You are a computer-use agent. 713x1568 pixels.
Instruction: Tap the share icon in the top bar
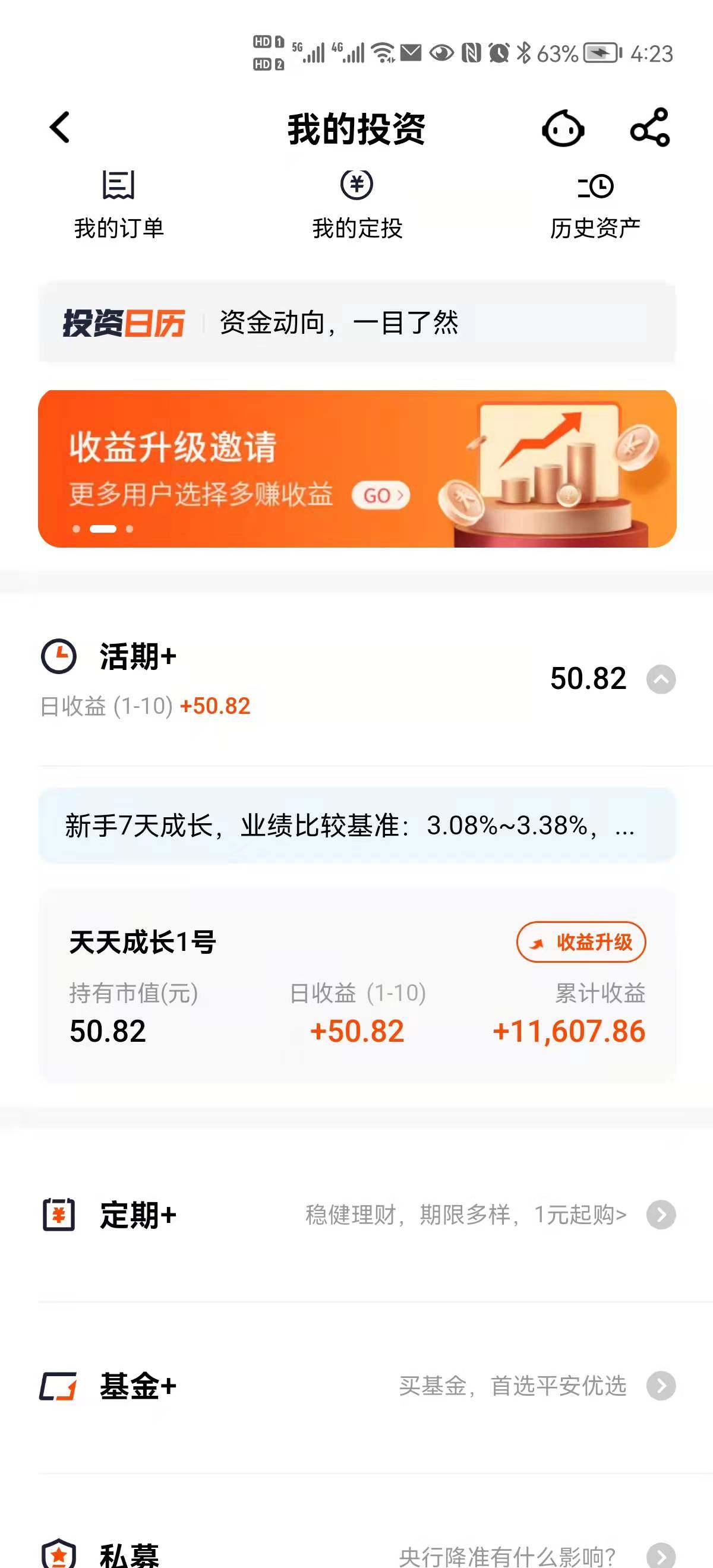point(651,129)
